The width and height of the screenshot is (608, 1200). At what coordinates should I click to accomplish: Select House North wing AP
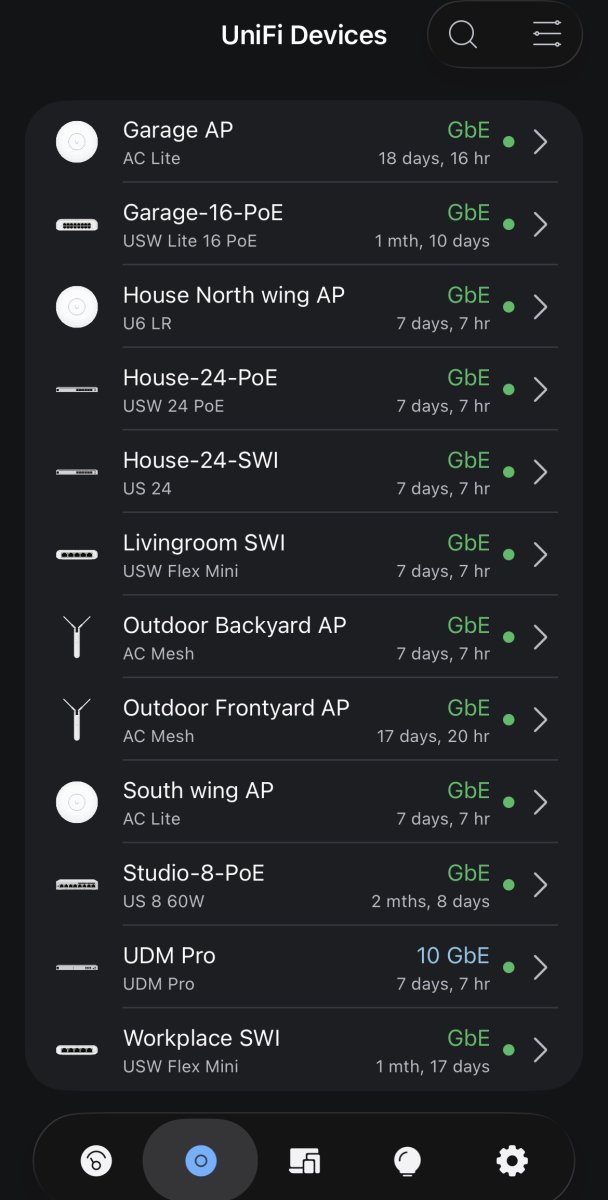click(x=304, y=307)
